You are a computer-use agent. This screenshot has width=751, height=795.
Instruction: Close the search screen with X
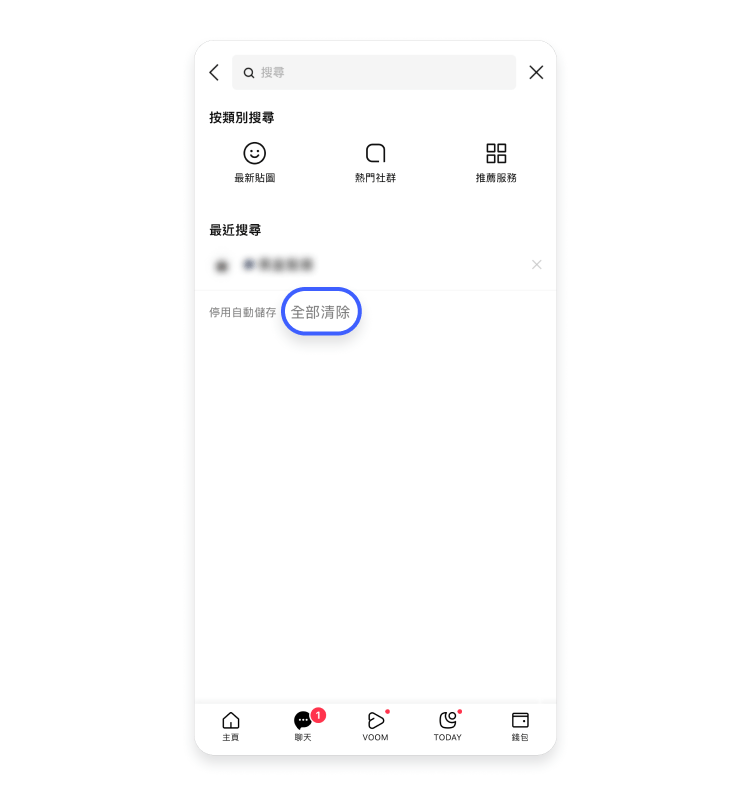coord(536,73)
